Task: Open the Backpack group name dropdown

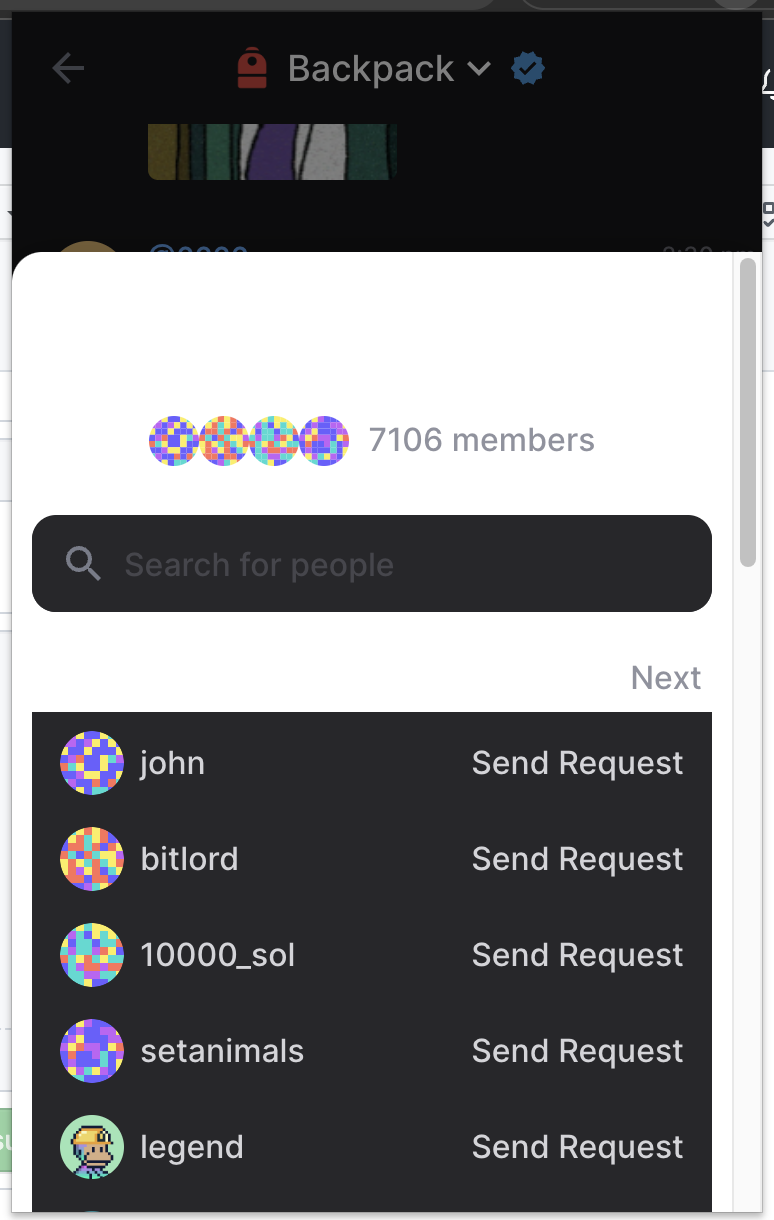Action: pyautogui.click(x=479, y=68)
